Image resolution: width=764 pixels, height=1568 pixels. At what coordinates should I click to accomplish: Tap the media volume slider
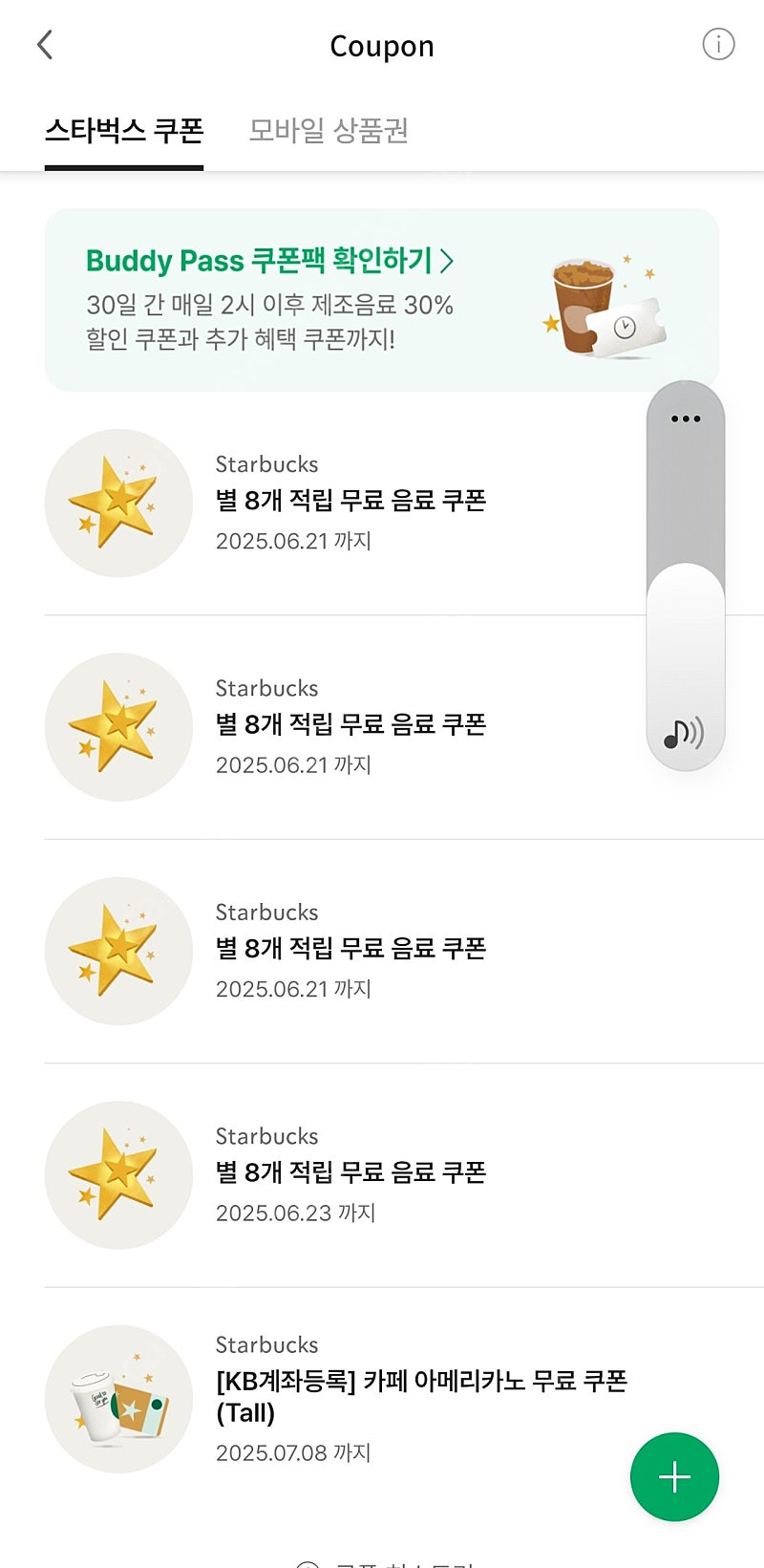(x=686, y=575)
